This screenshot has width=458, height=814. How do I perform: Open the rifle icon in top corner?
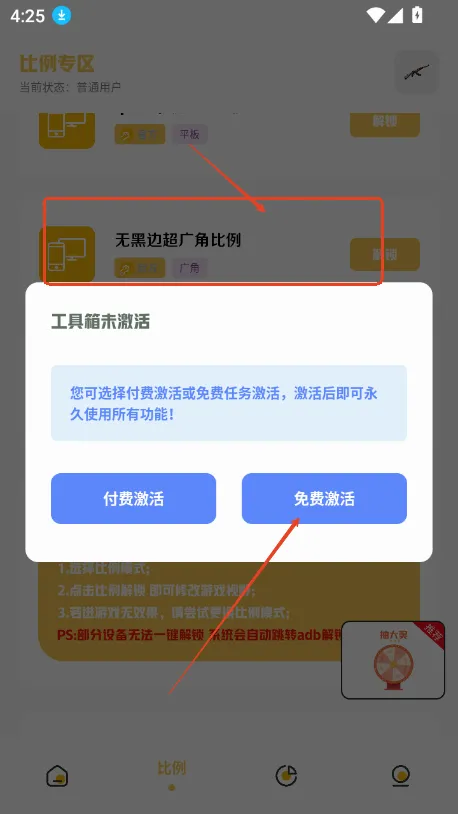[417, 72]
